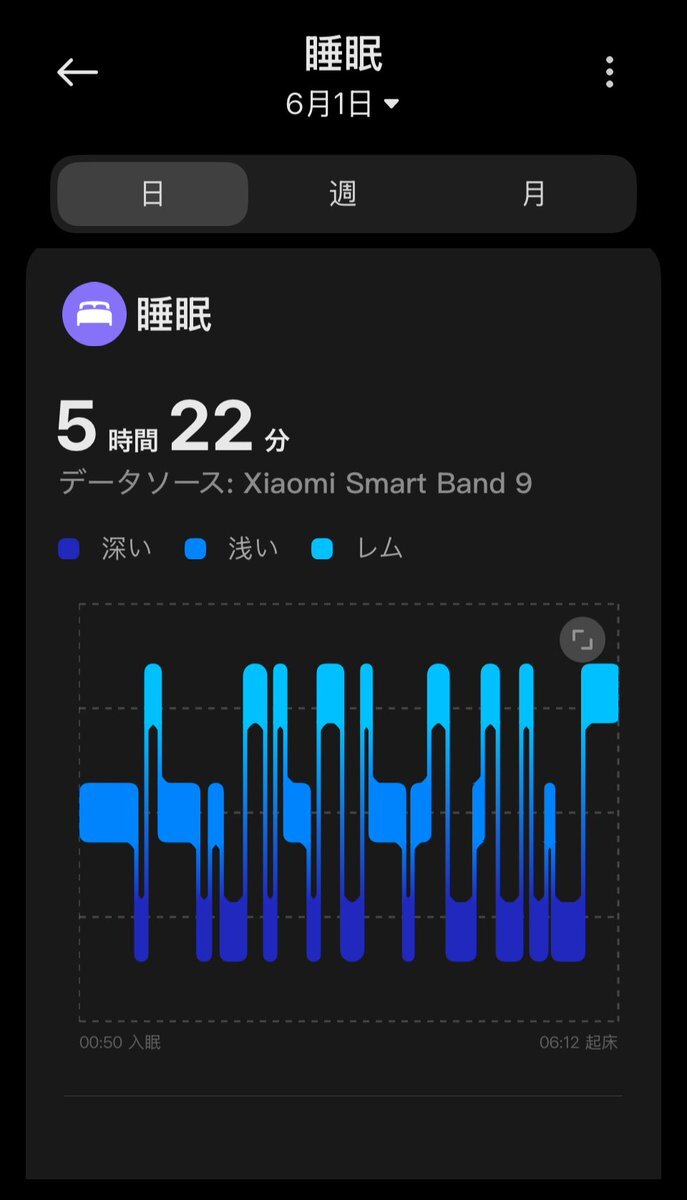Switch to the 週 tab
The height and width of the screenshot is (1200, 687).
pyautogui.click(x=343, y=194)
